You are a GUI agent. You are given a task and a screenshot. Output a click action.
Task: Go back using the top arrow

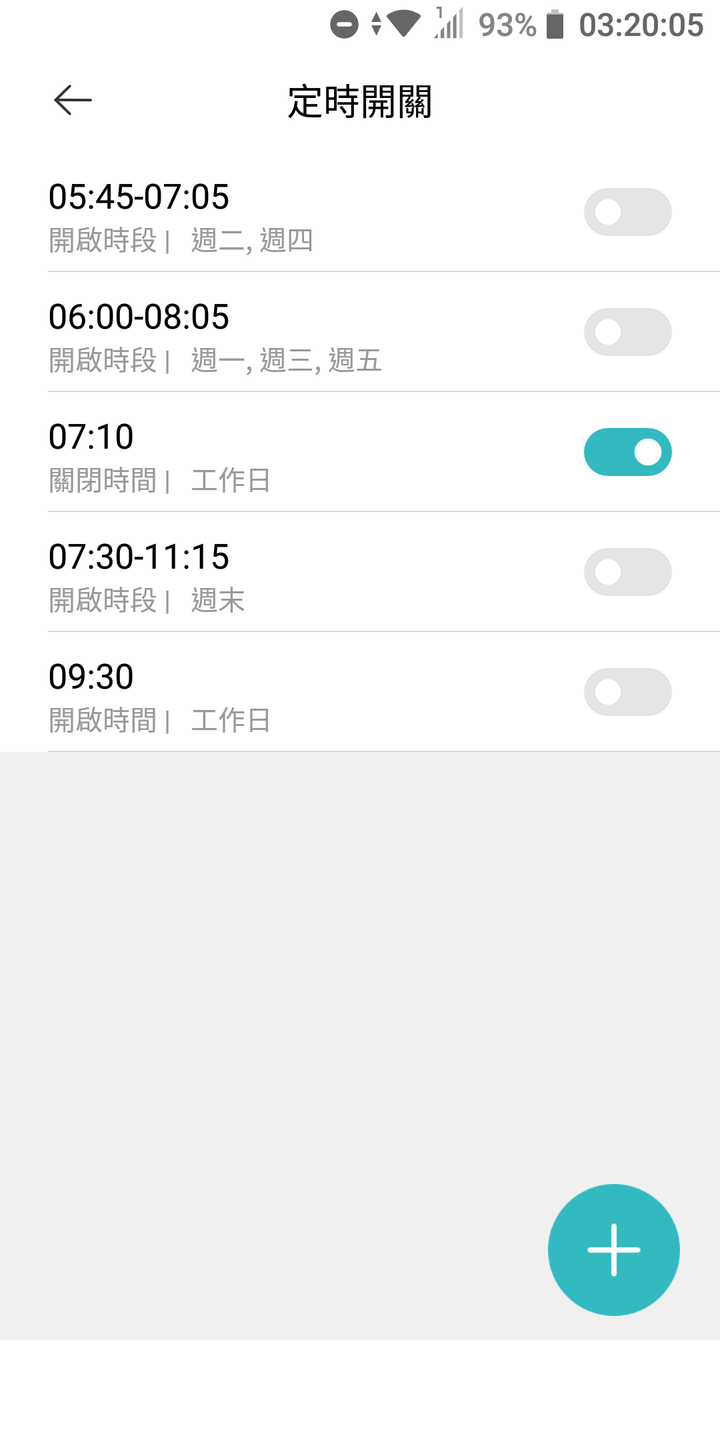coord(73,100)
